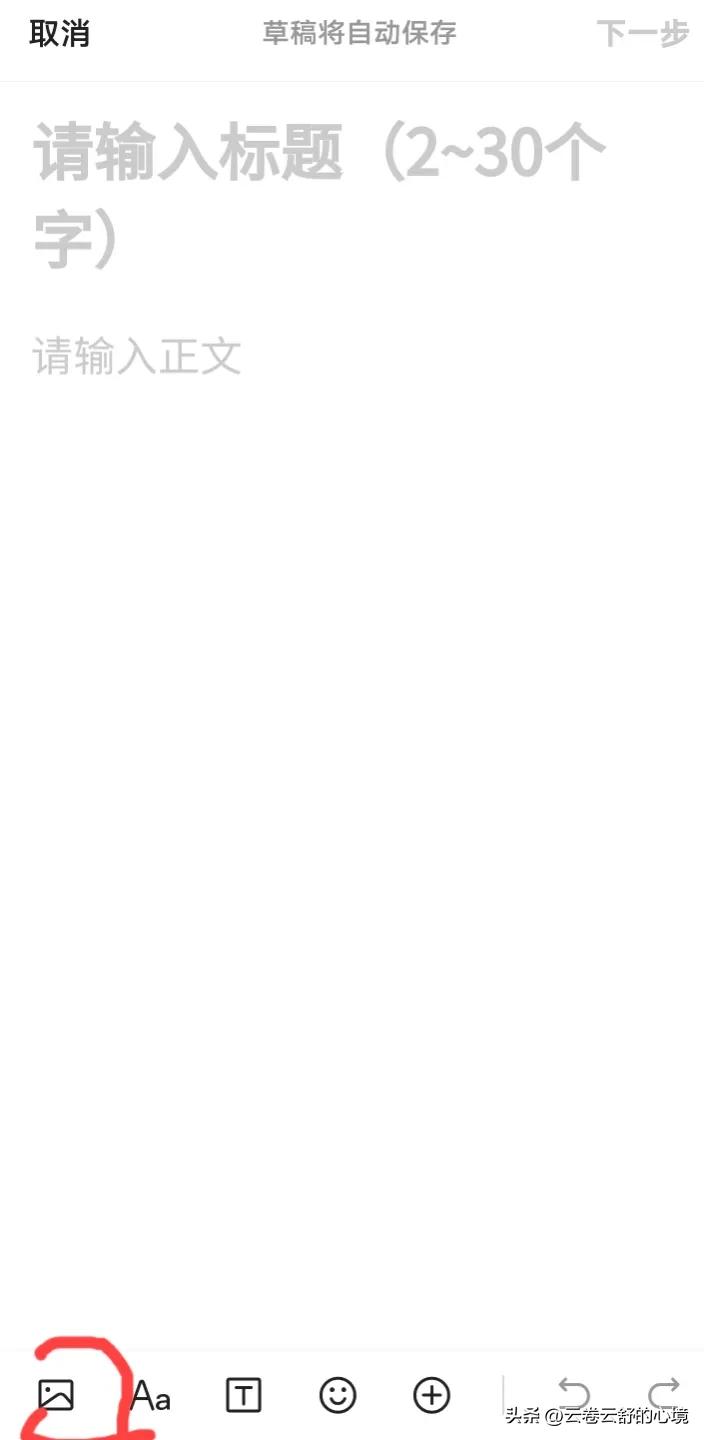The image size is (704, 1440).
Task: Open the plus more-options menu
Action: (x=432, y=1395)
